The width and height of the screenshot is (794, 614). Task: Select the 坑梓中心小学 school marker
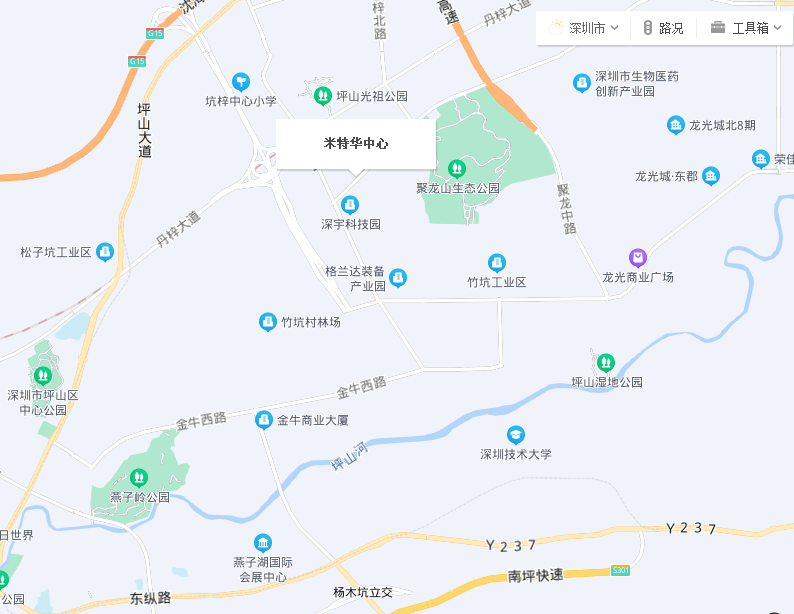coord(240,81)
